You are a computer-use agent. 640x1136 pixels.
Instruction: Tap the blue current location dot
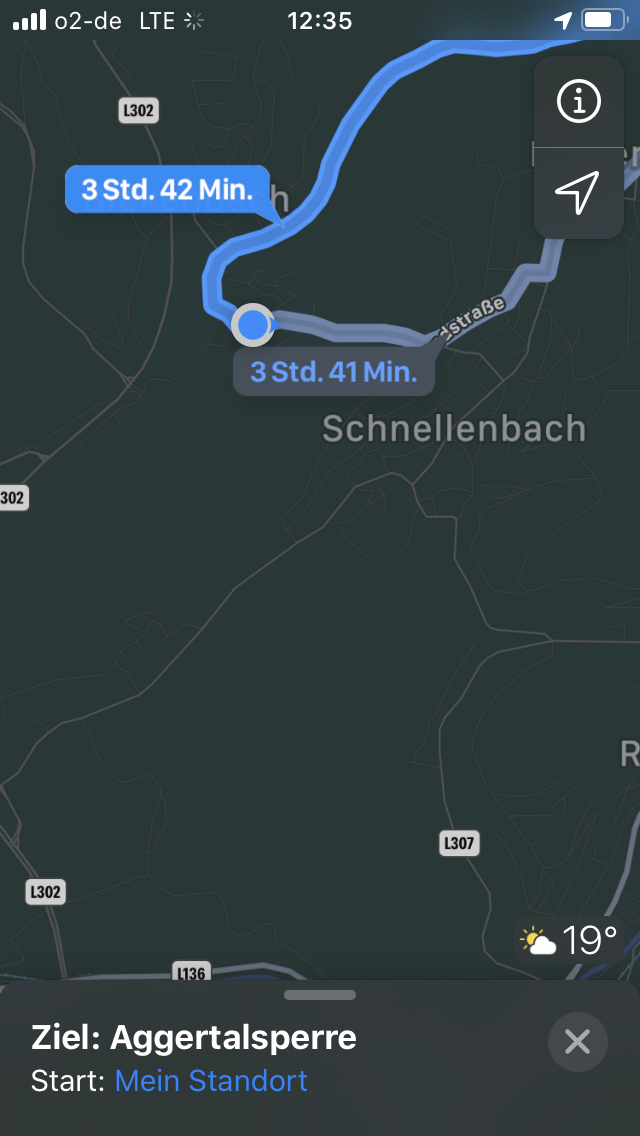click(x=253, y=325)
